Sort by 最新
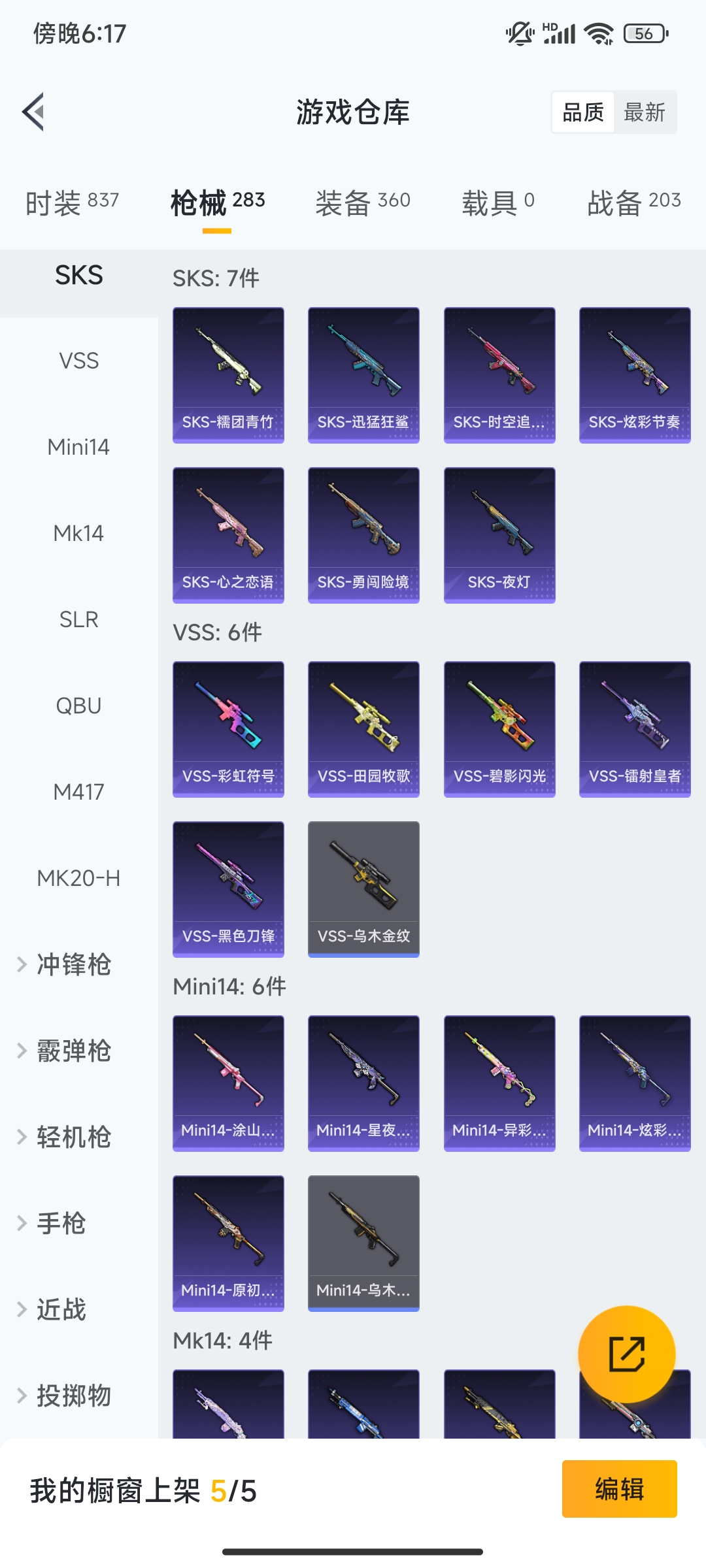The height and width of the screenshot is (1568, 706). [644, 112]
